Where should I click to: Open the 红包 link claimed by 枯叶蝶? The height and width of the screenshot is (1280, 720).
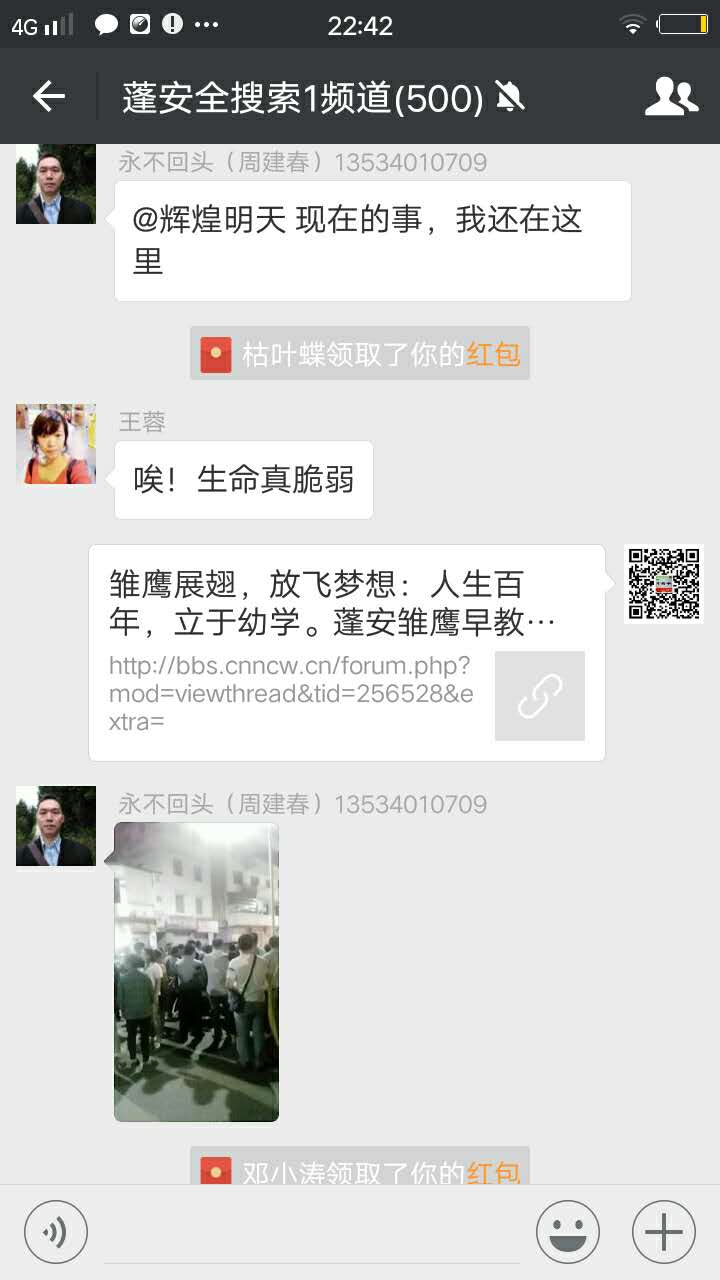493,354
